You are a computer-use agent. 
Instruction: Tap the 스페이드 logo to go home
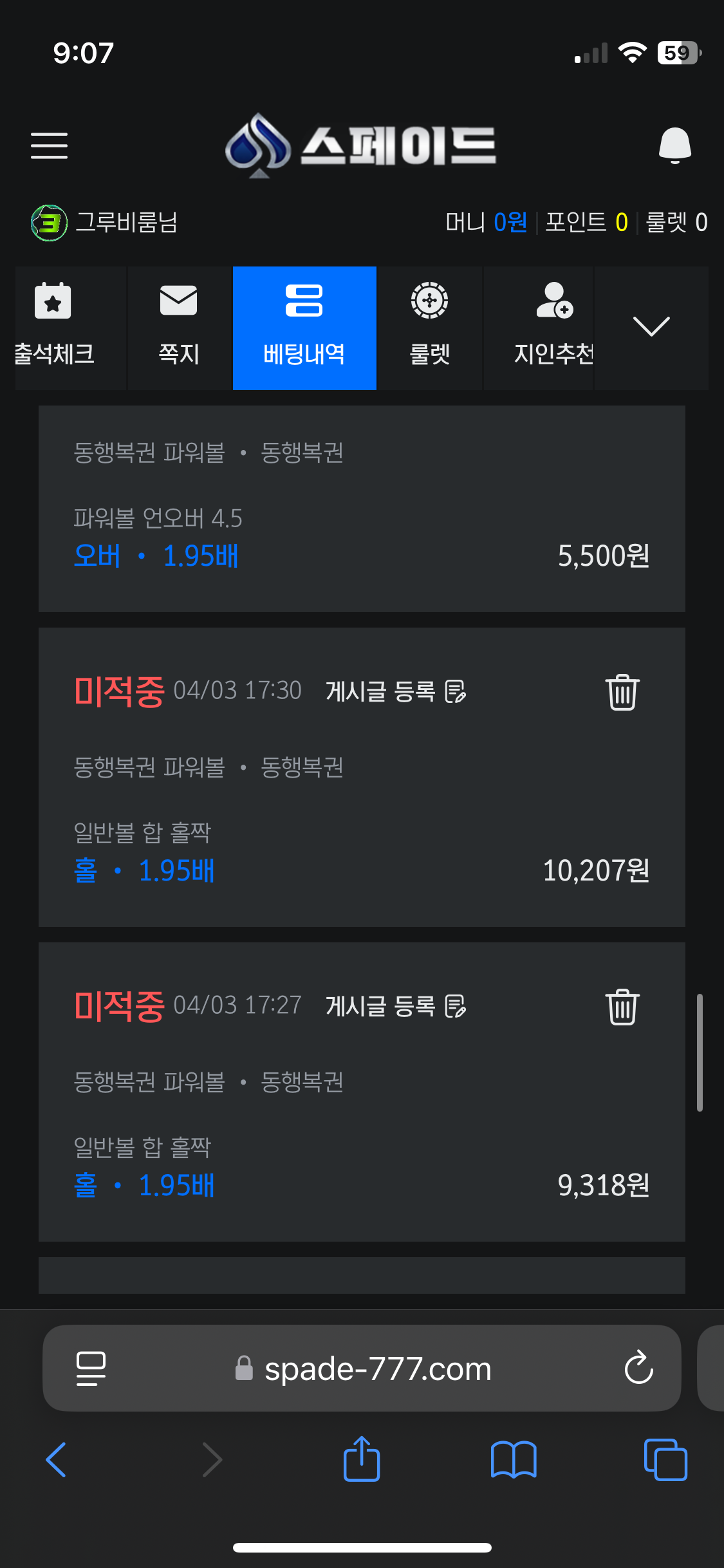tap(360, 145)
